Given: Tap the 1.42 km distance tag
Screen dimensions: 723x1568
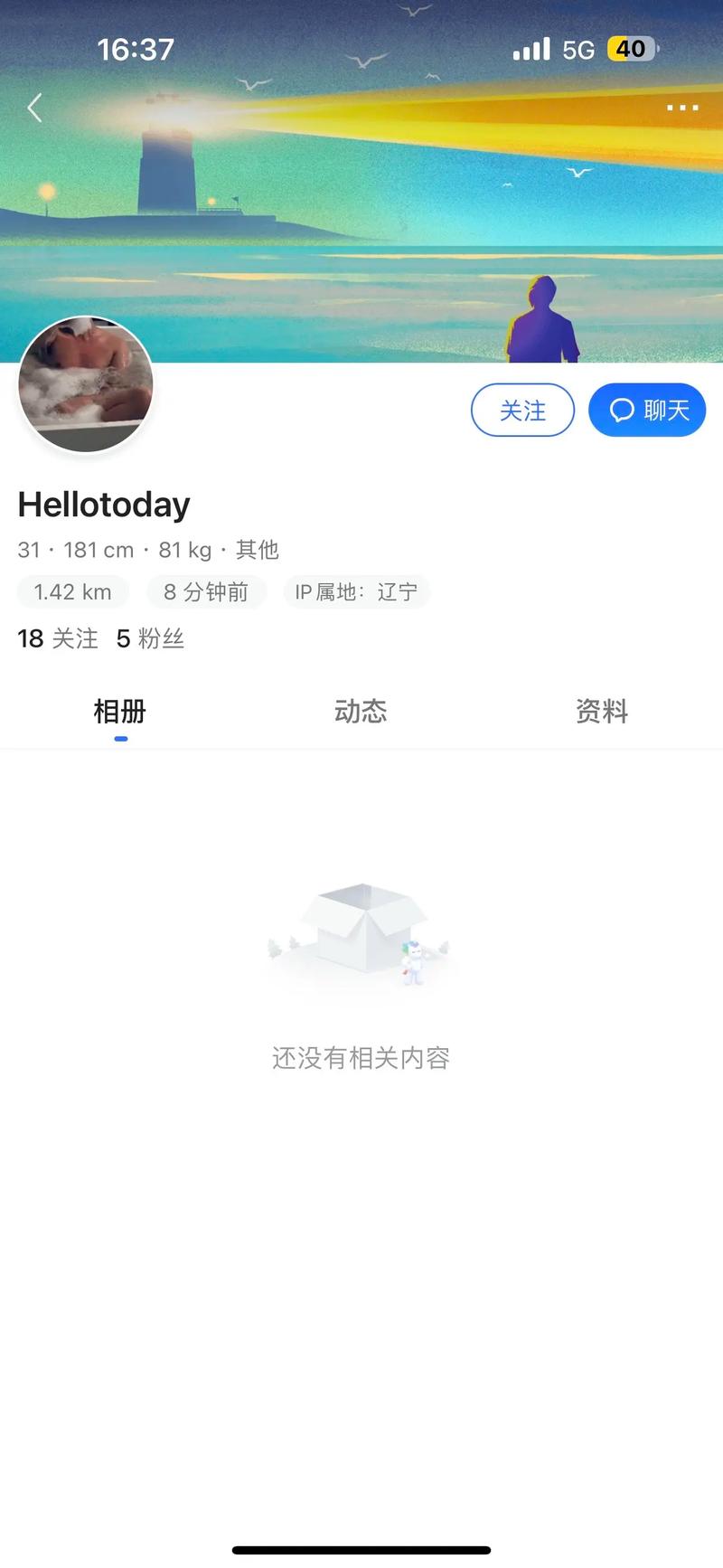Looking at the screenshot, I should click(72, 591).
